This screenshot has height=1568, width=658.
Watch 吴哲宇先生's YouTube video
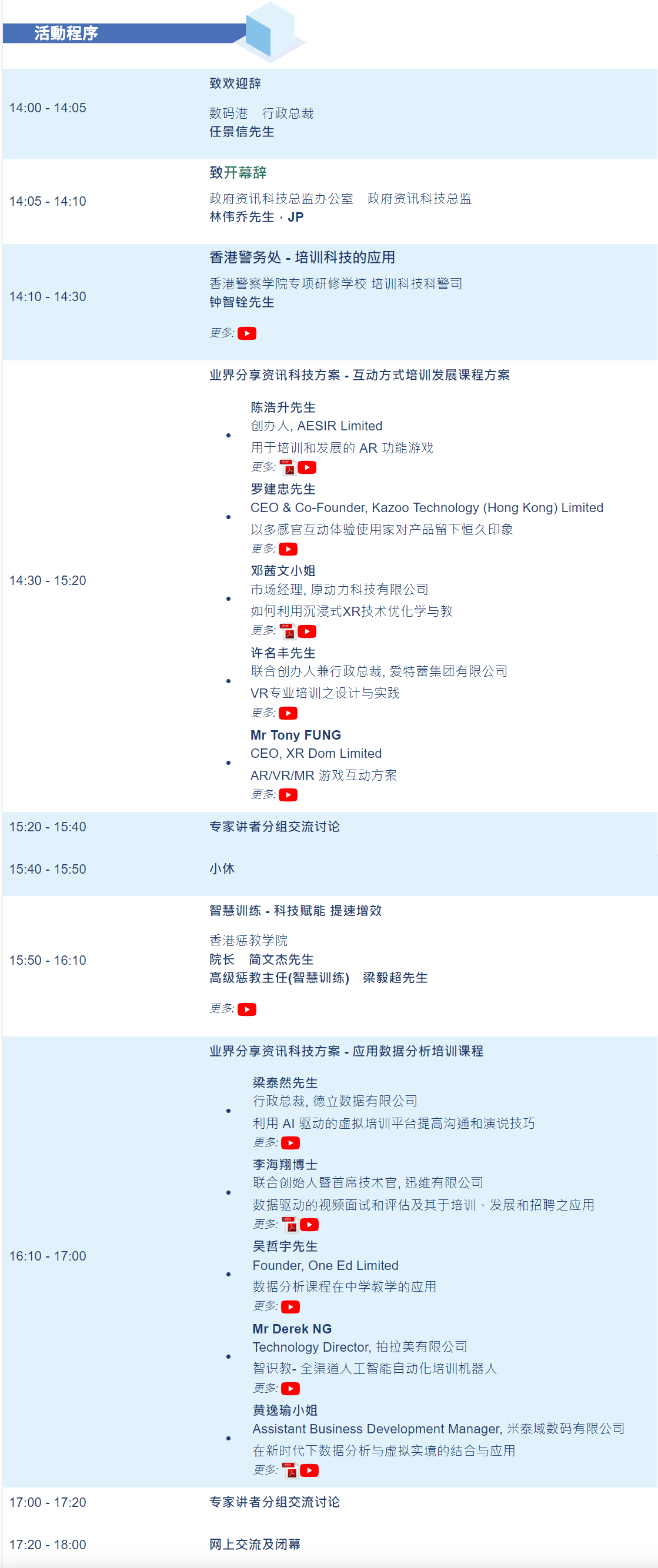click(x=290, y=1306)
